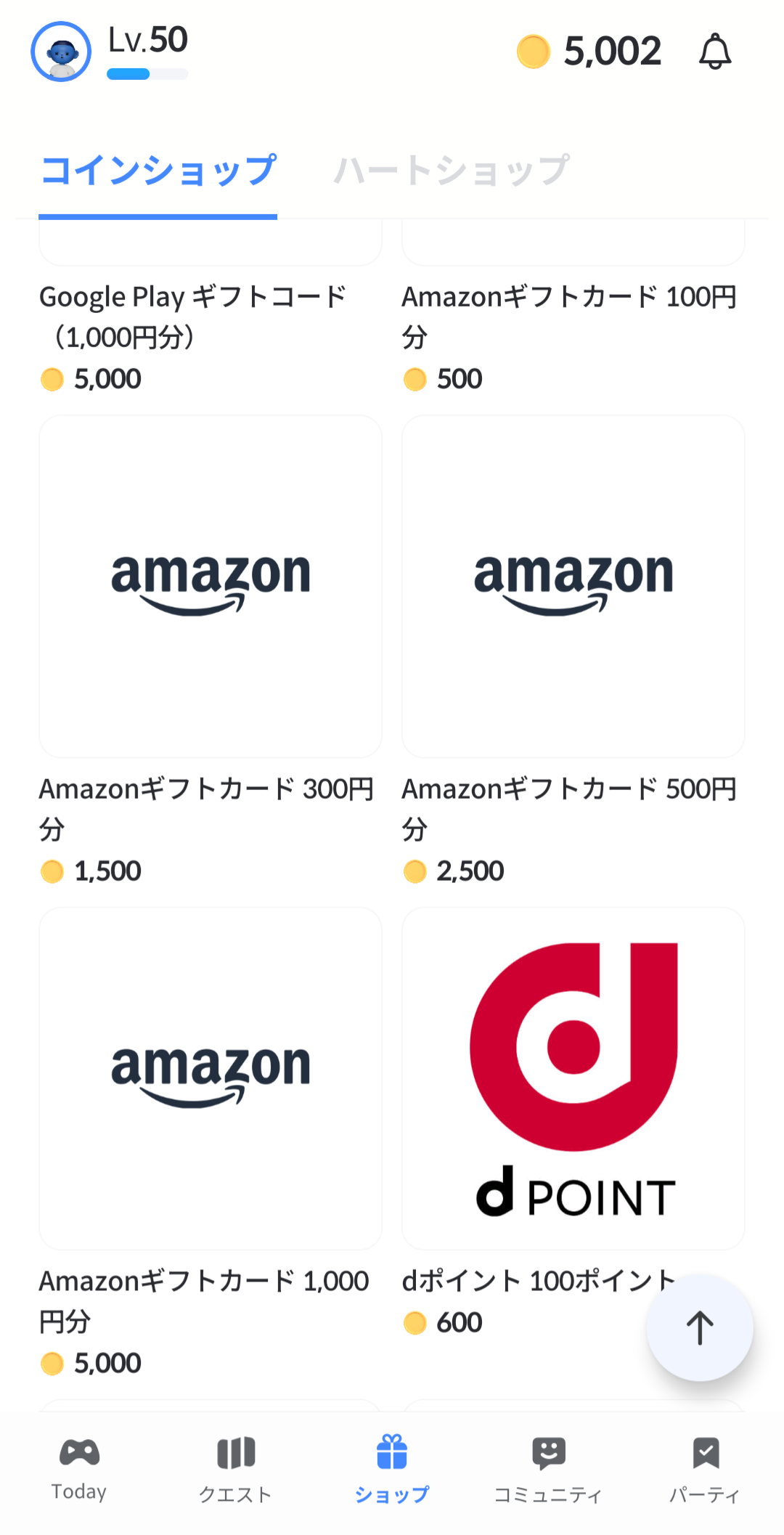This screenshot has height=1535, width=784.
Task: Open the notifications bell
Action: tap(714, 52)
